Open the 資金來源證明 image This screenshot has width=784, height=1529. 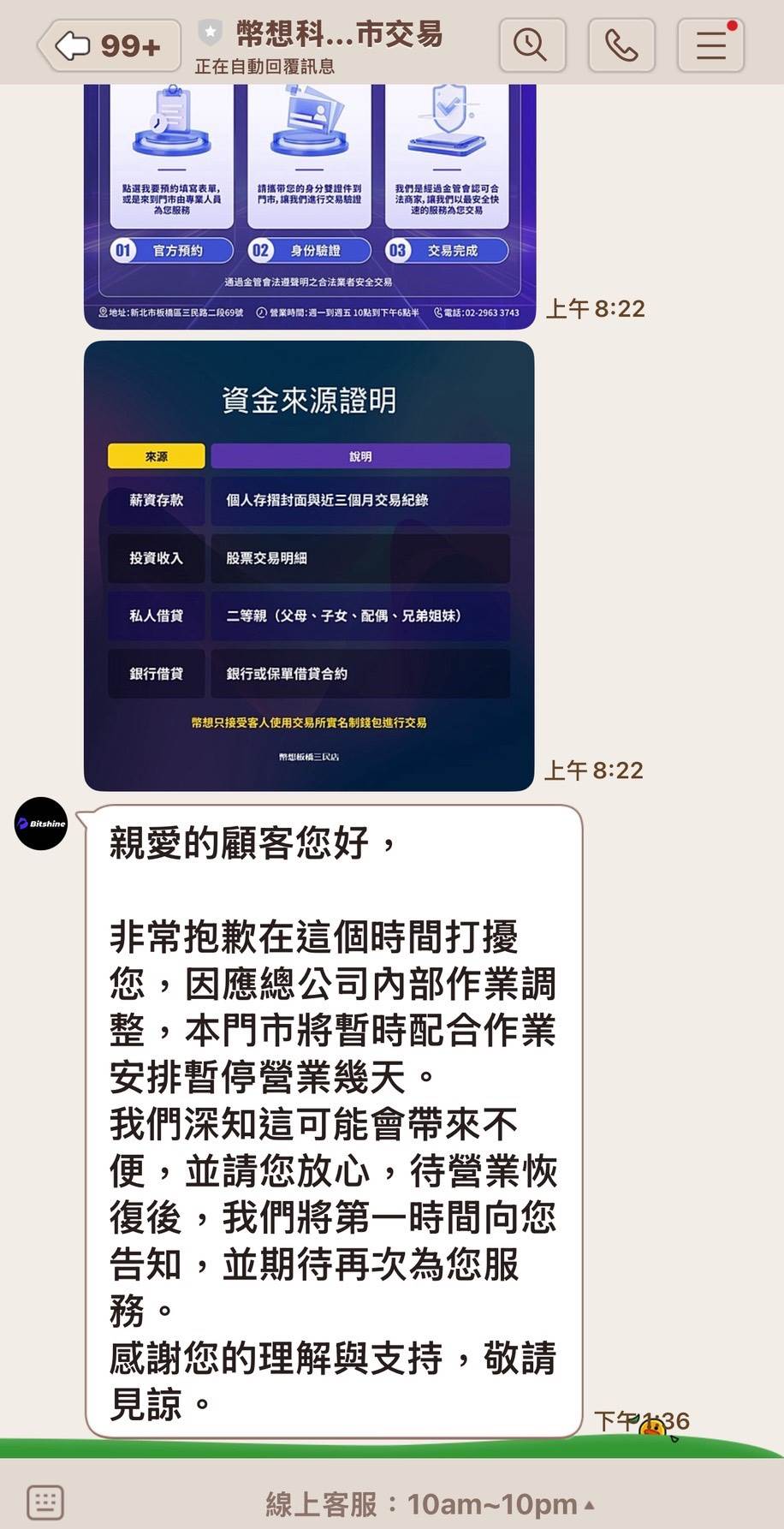point(309,565)
